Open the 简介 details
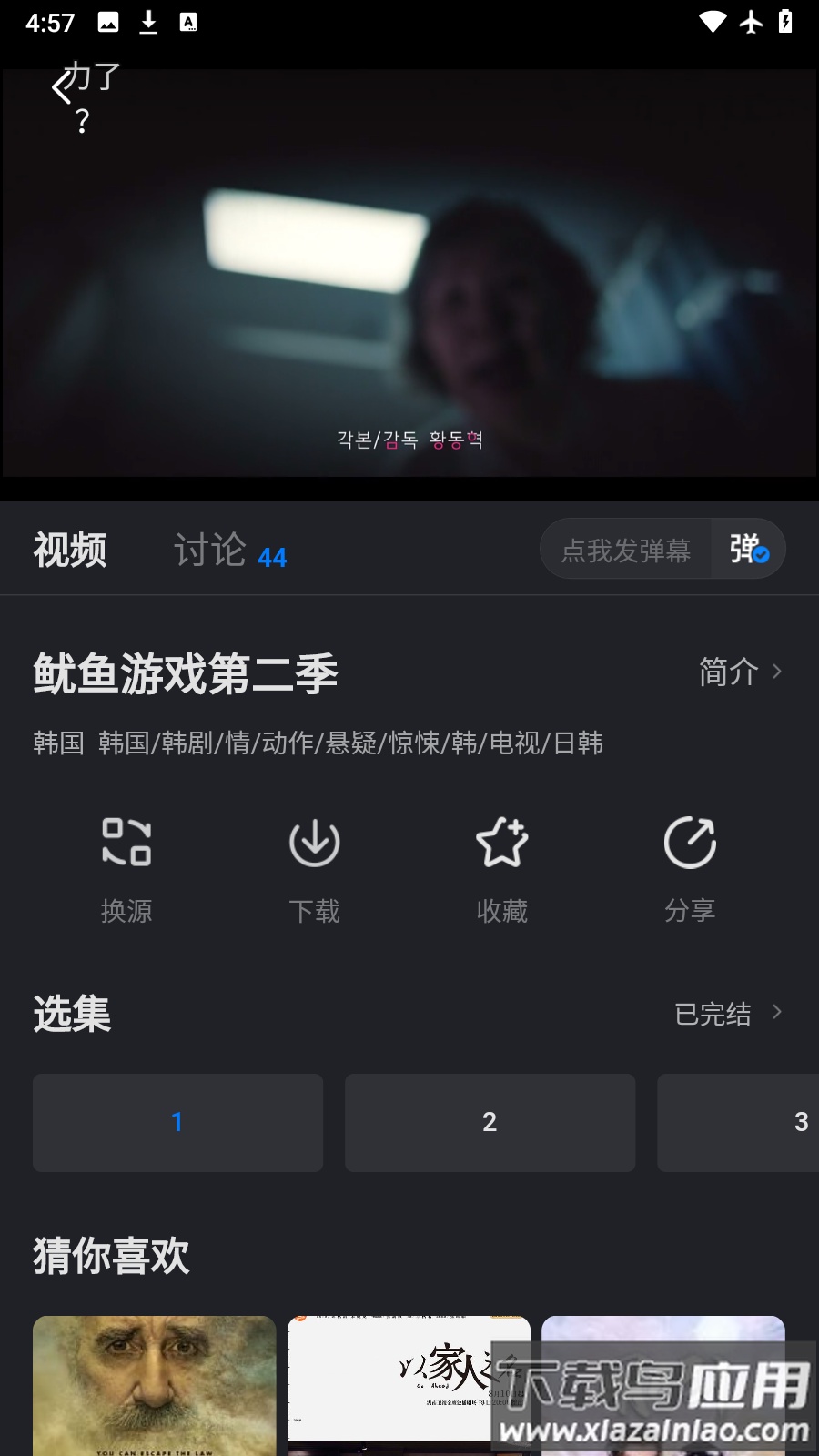 740,672
